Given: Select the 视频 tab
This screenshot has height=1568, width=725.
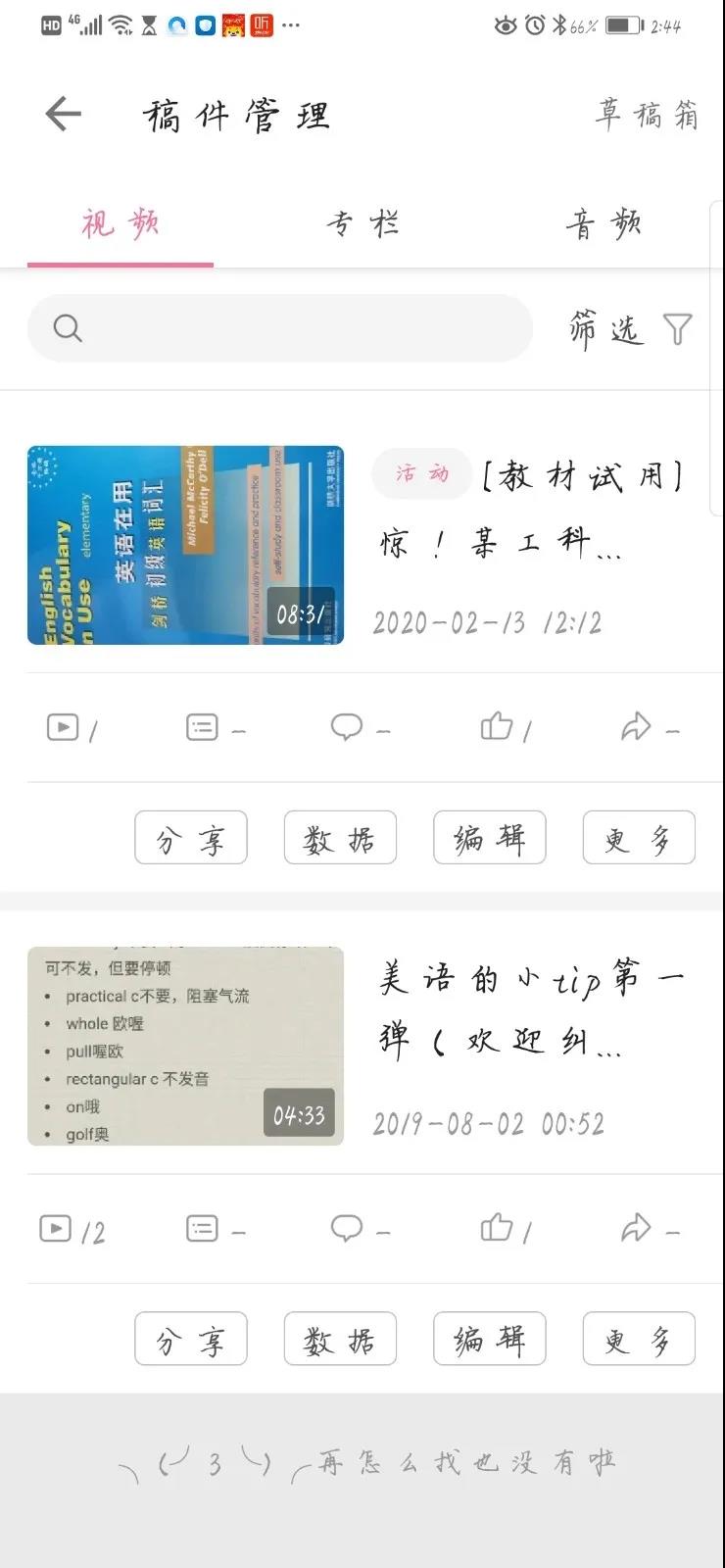Looking at the screenshot, I should [120, 224].
